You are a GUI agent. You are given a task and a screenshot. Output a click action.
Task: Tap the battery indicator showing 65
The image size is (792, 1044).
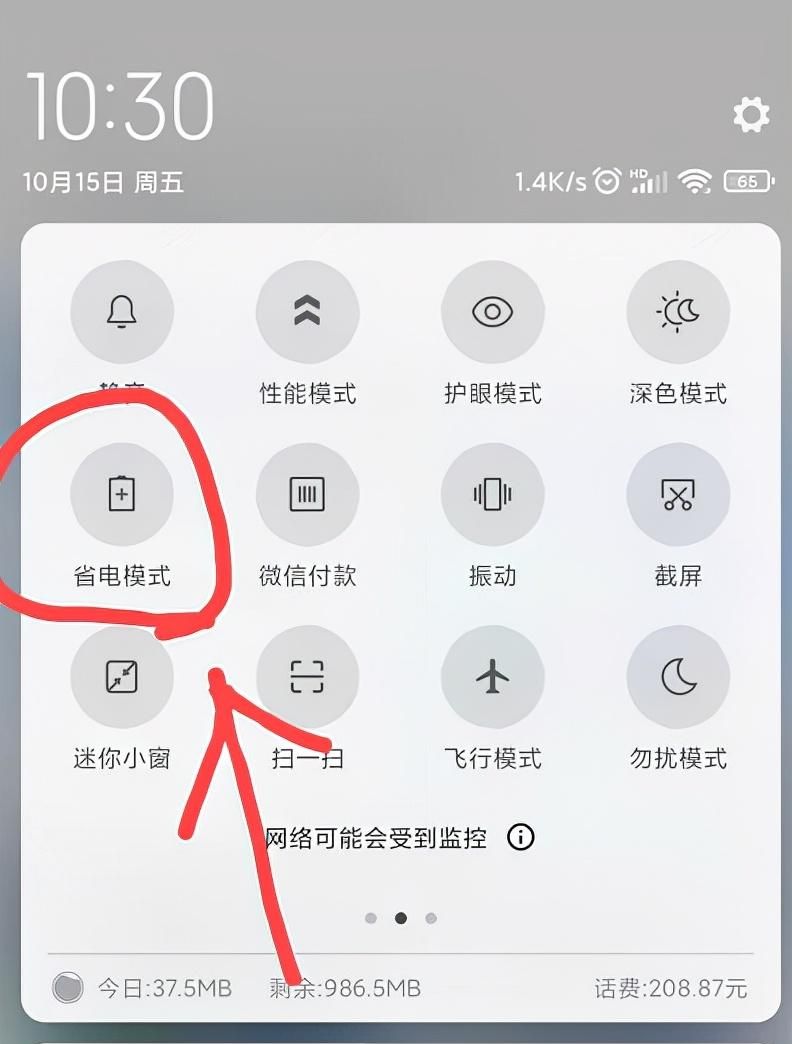748,181
